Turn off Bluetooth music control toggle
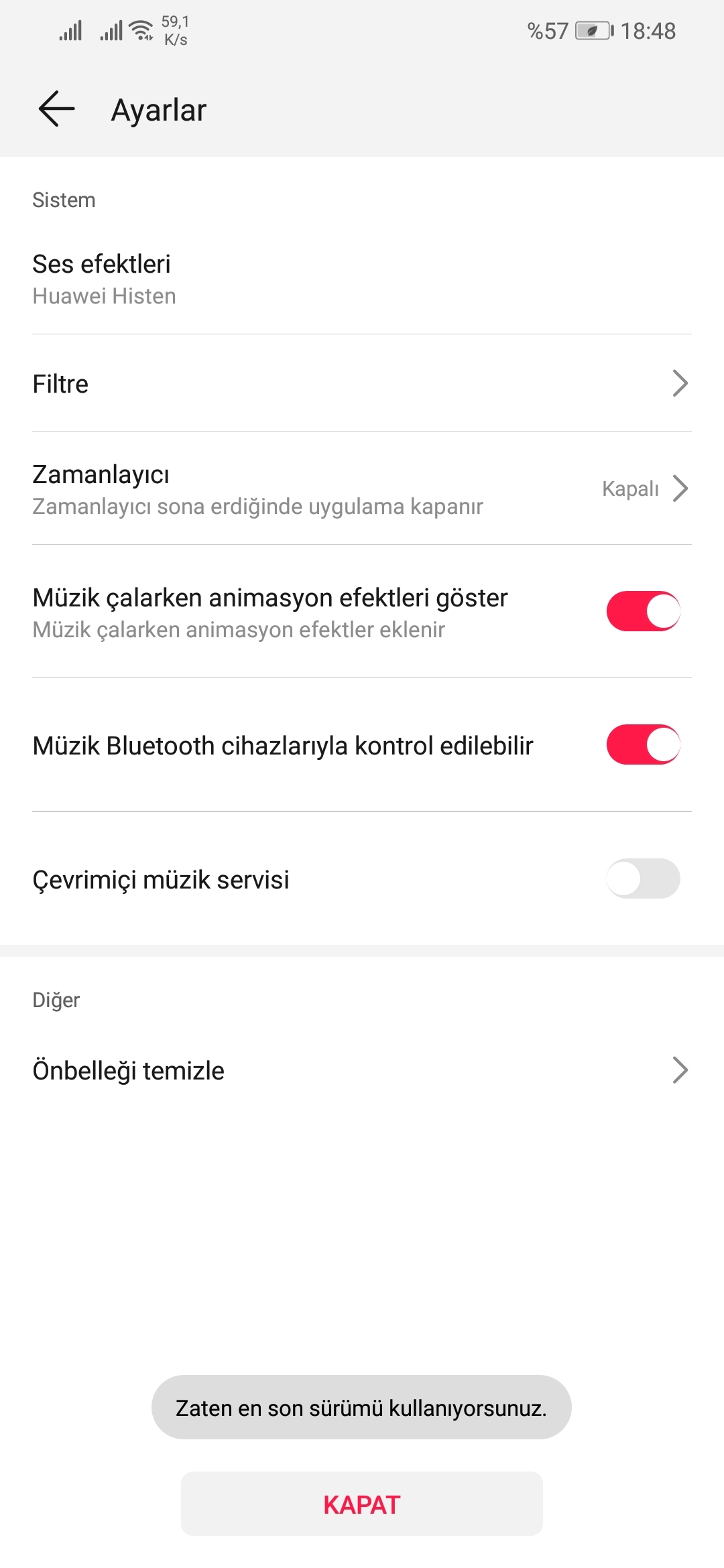 pyautogui.click(x=642, y=744)
